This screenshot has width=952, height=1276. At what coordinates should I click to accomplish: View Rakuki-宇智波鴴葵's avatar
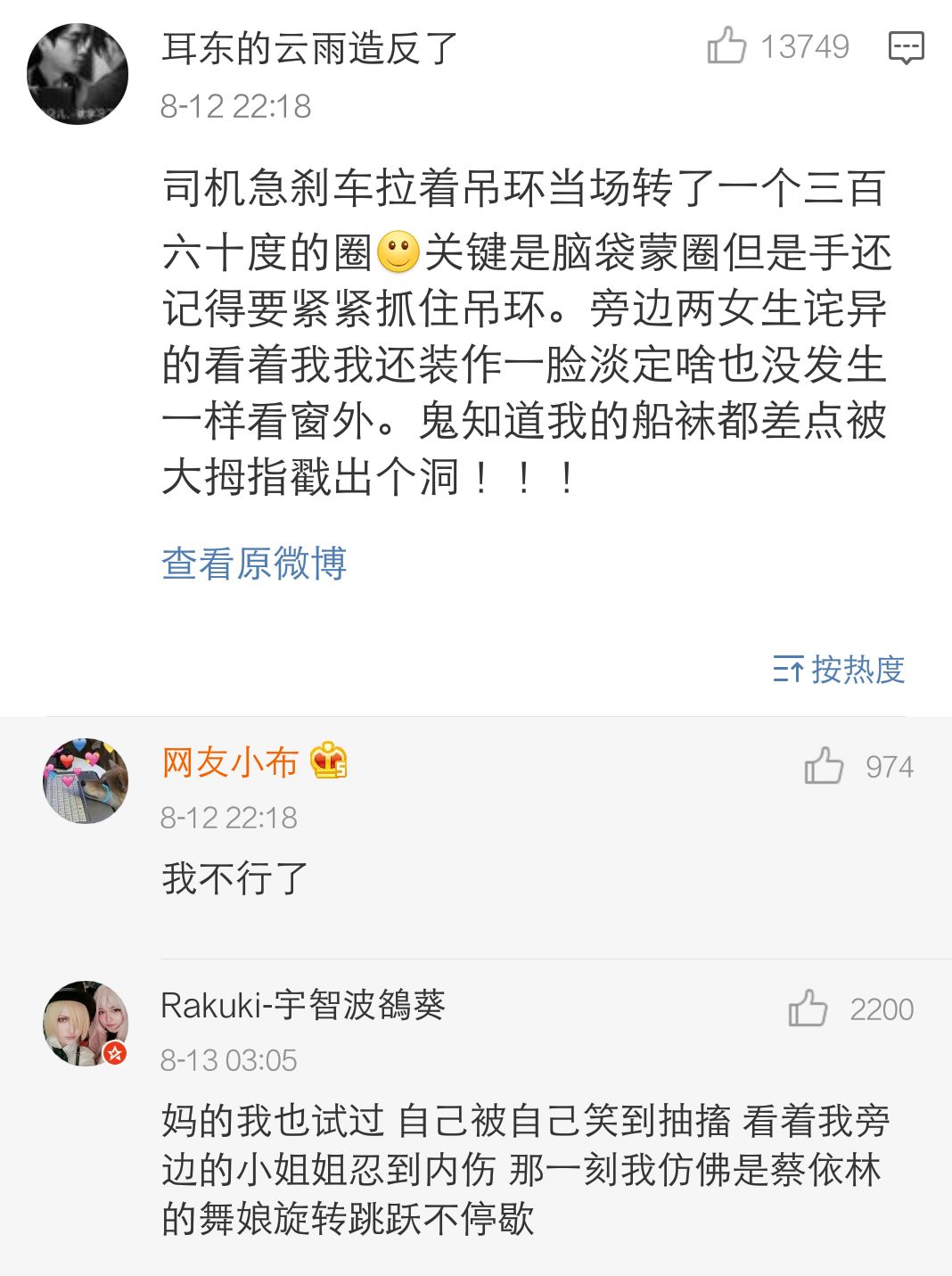tap(86, 1023)
